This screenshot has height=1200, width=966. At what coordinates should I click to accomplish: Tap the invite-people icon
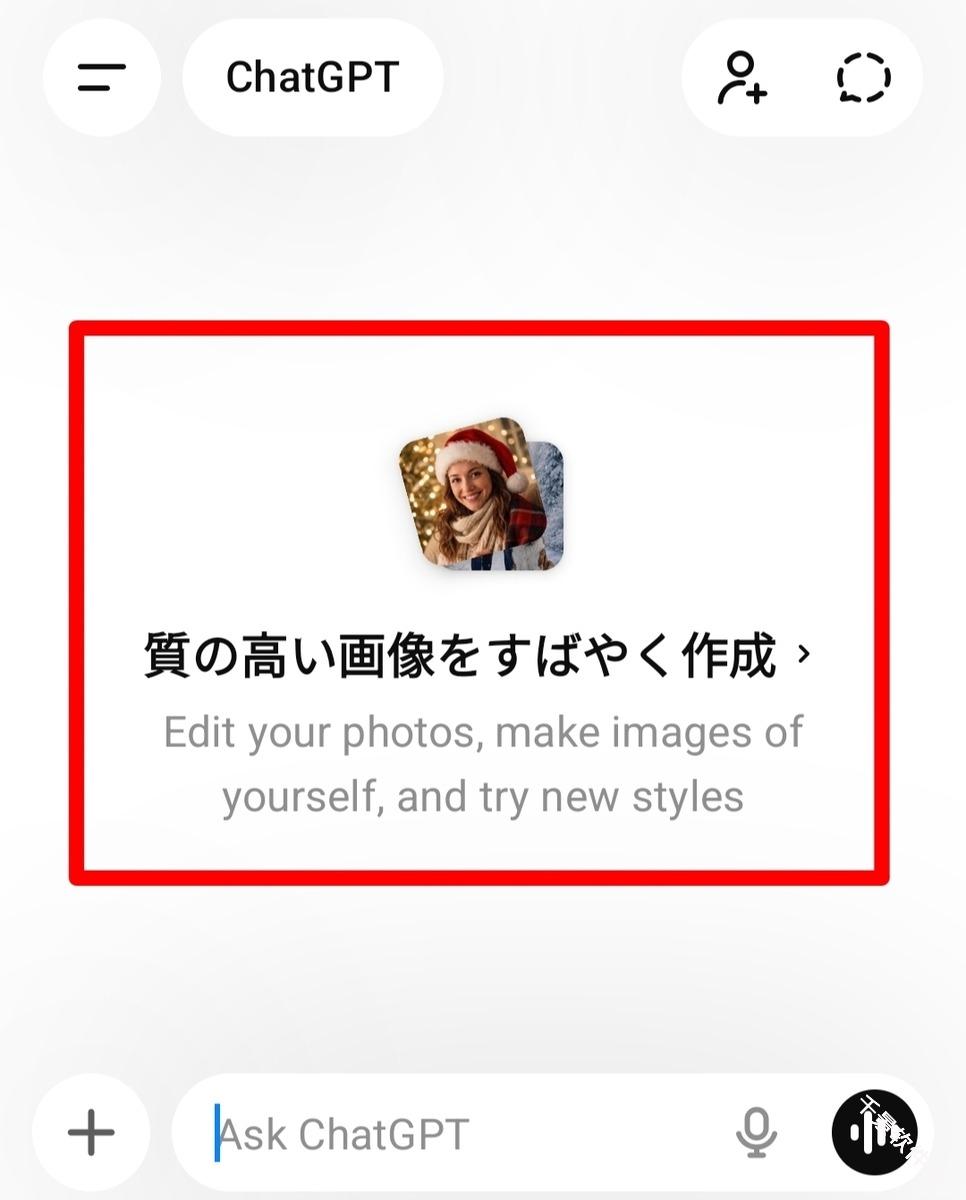click(x=744, y=77)
